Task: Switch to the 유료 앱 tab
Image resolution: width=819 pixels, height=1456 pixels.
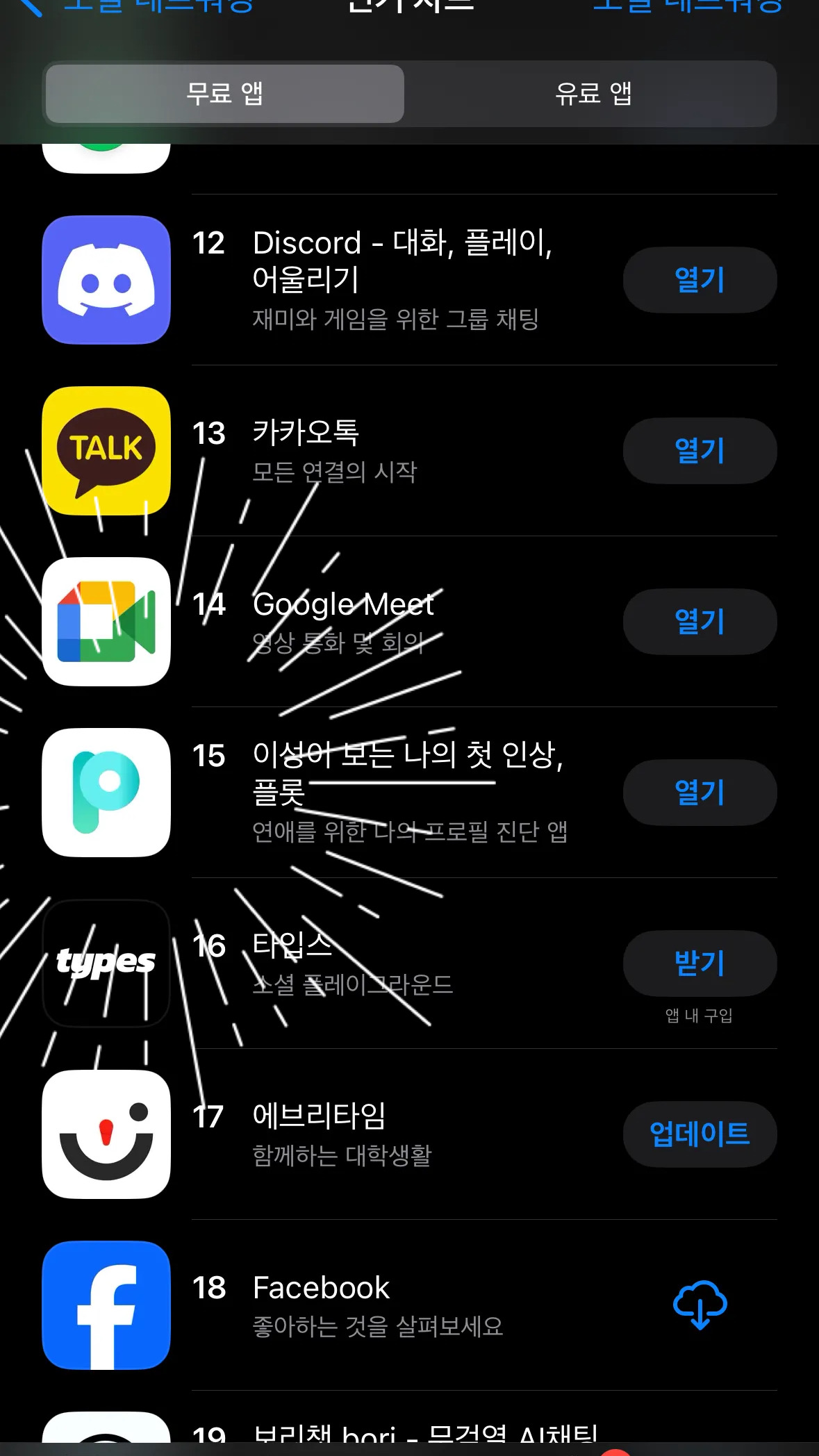Action: click(x=593, y=94)
